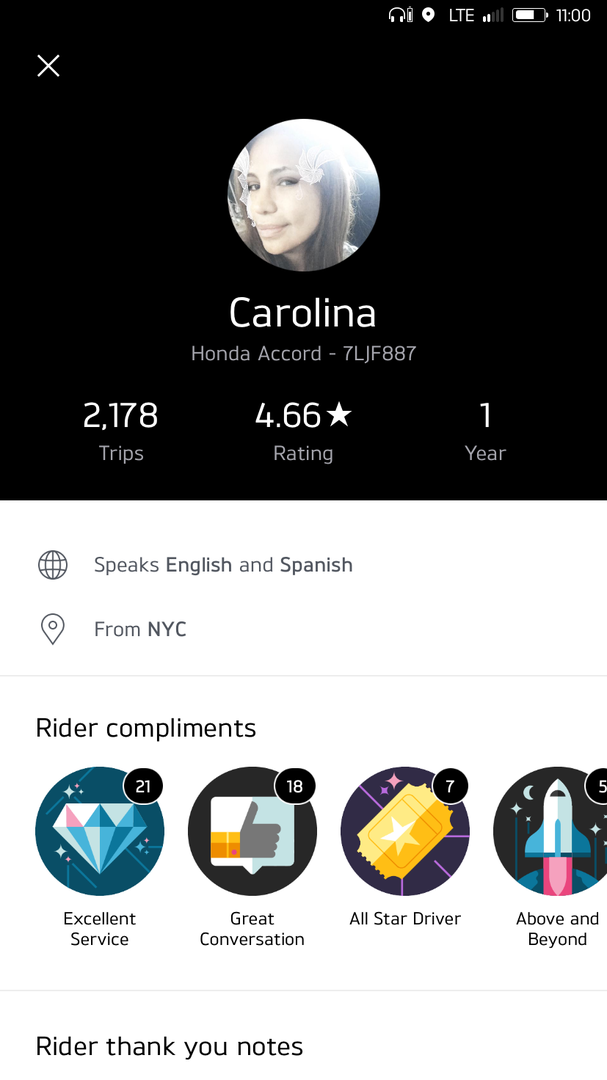Close the driver profile screen
This screenshot has height=1080, width=607.
point(48,66)
